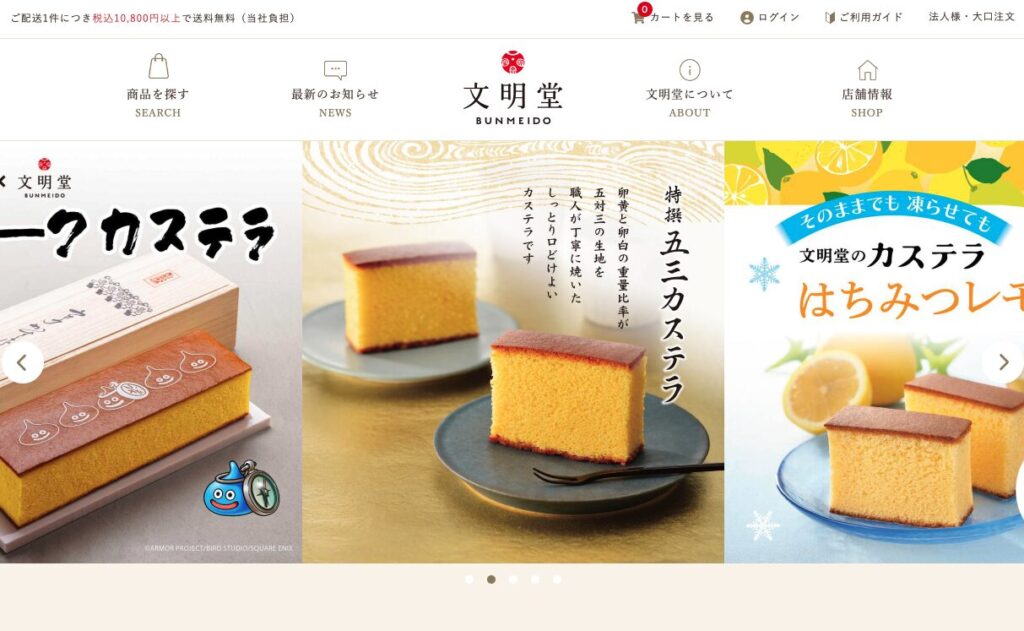Jump to the first carousel slide dot

[x=469, y=579]
